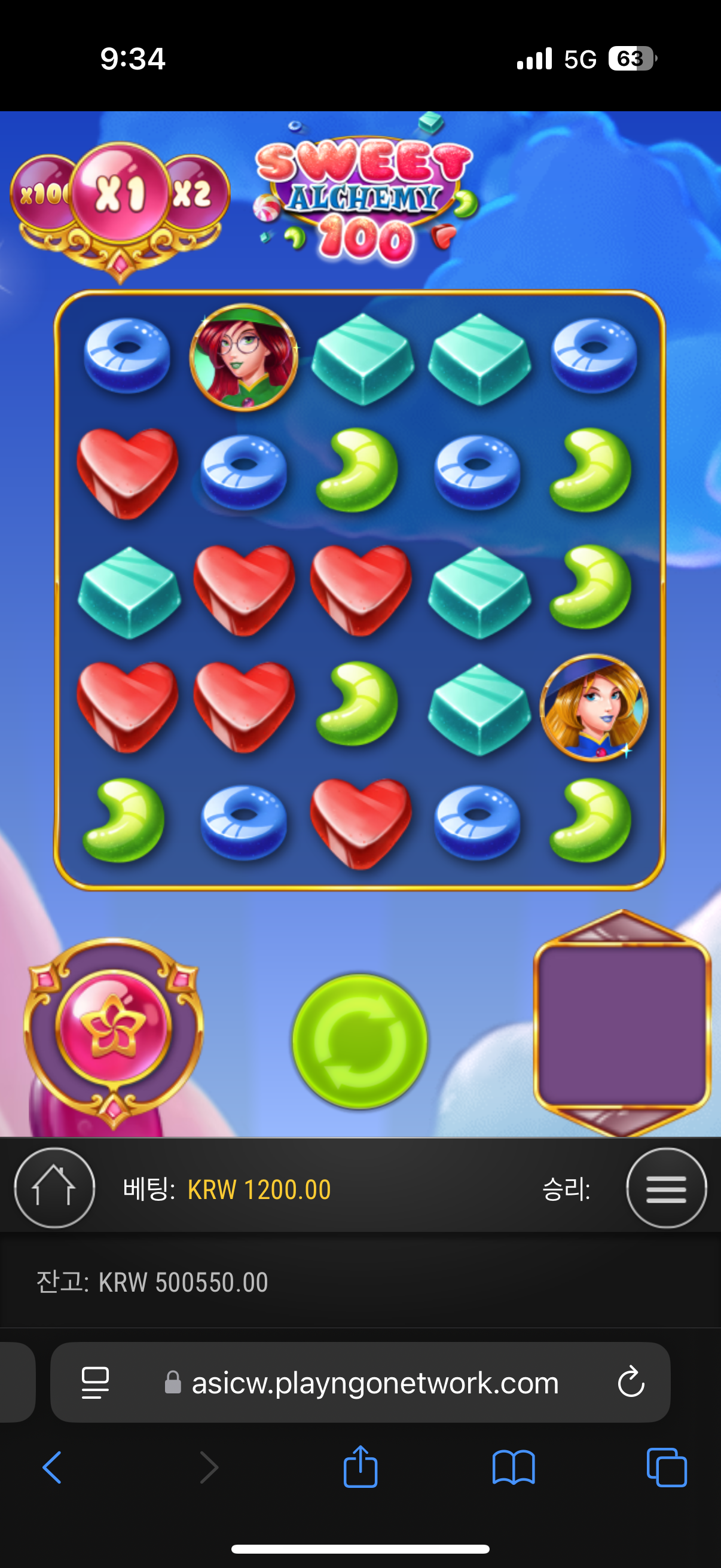Open the pink flower charge meter
This screenshot has height=1568, width=721.
point(113,1028)
